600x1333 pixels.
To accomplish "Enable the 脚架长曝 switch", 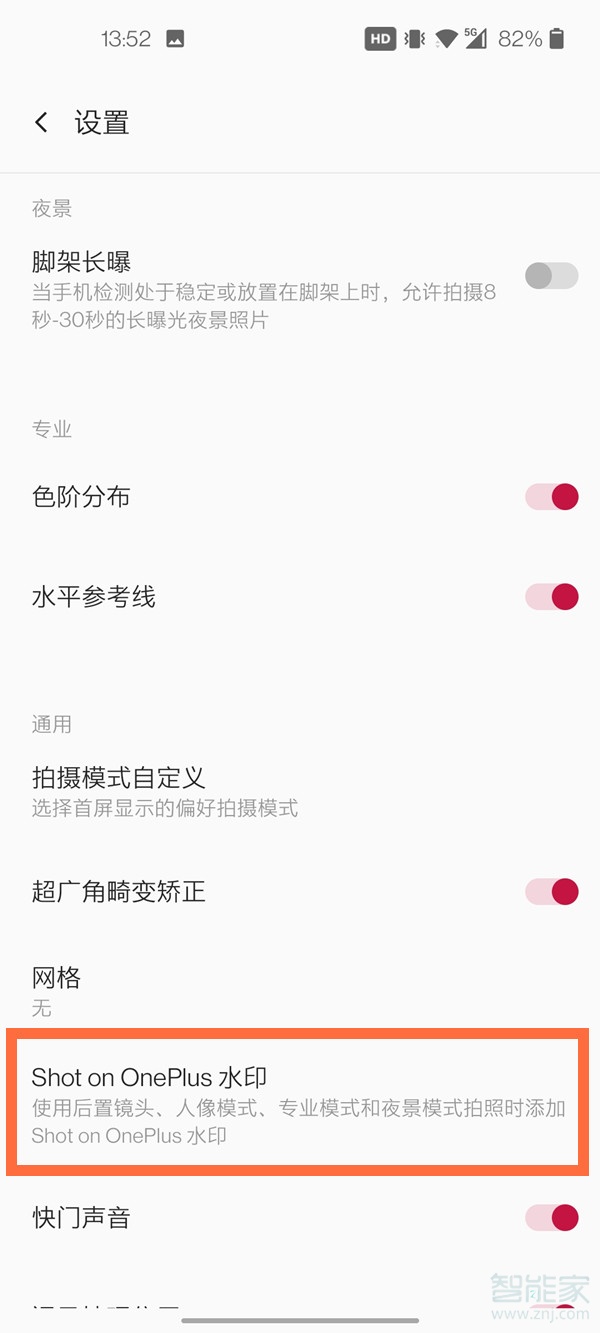I will pyautogui.click(x=552, y=276).
